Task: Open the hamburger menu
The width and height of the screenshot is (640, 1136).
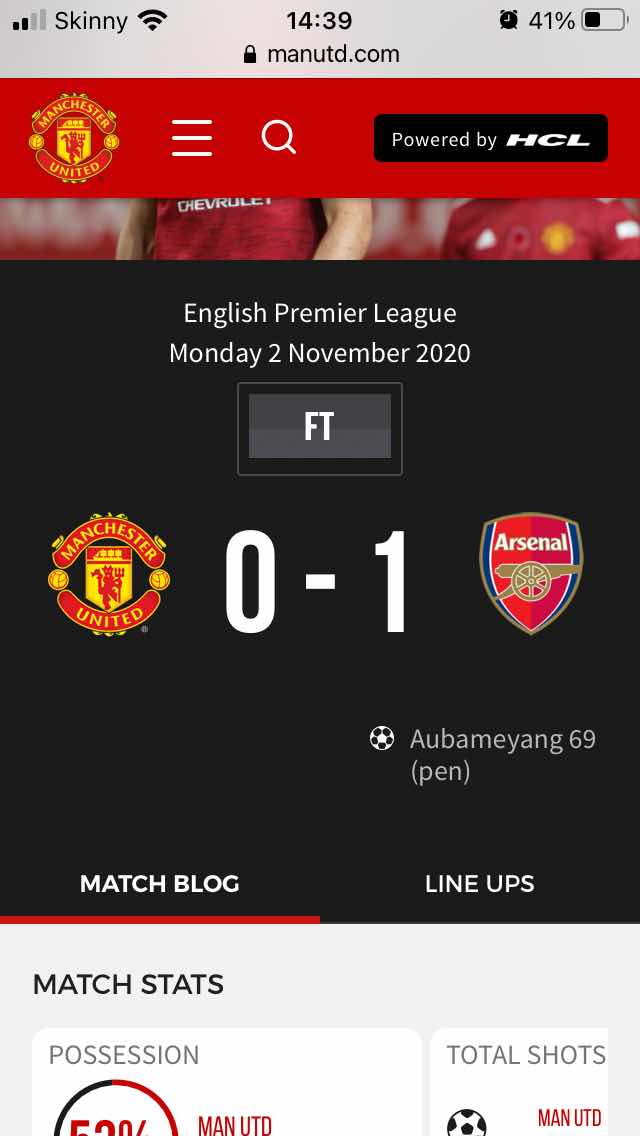Action: 192,138
